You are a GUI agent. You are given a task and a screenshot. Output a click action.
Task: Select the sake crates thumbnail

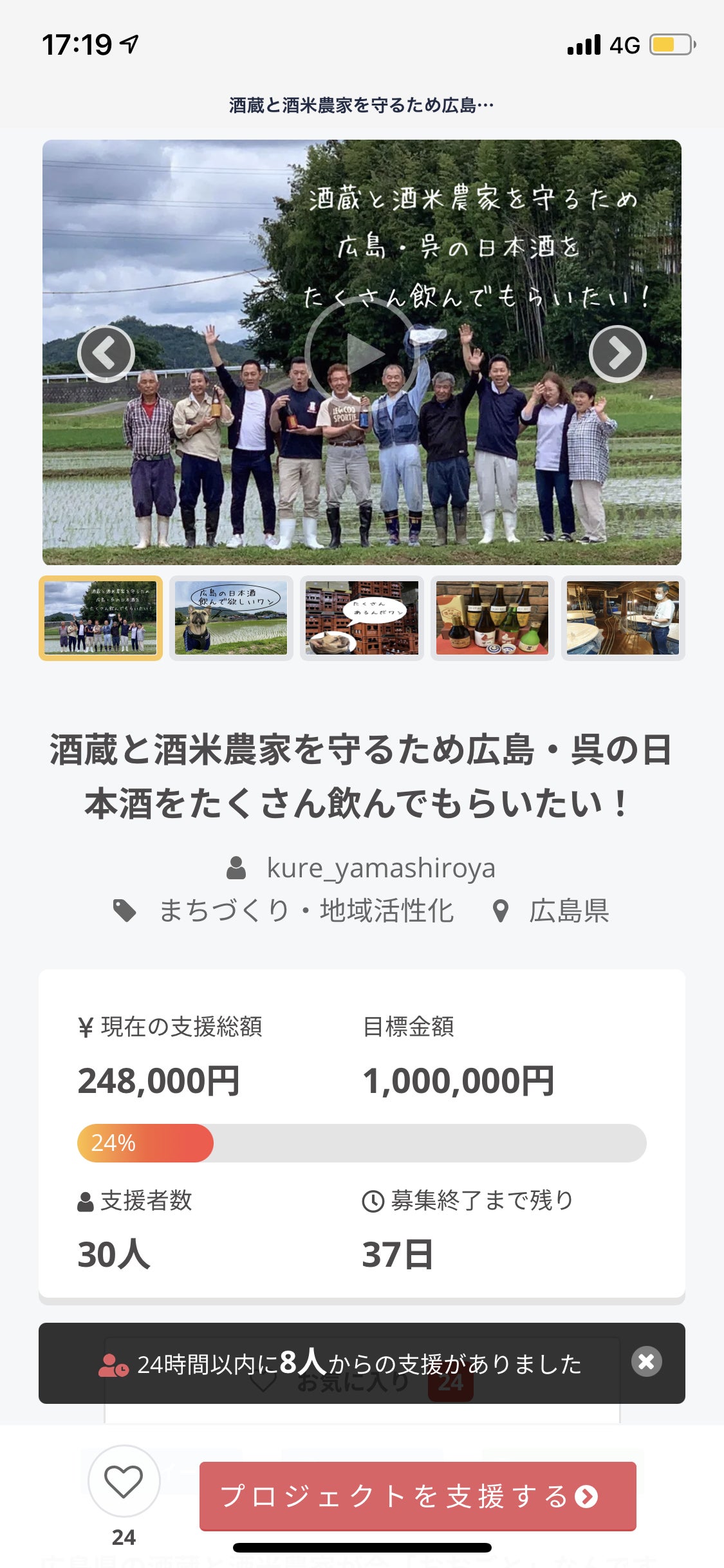coord(362,618)
